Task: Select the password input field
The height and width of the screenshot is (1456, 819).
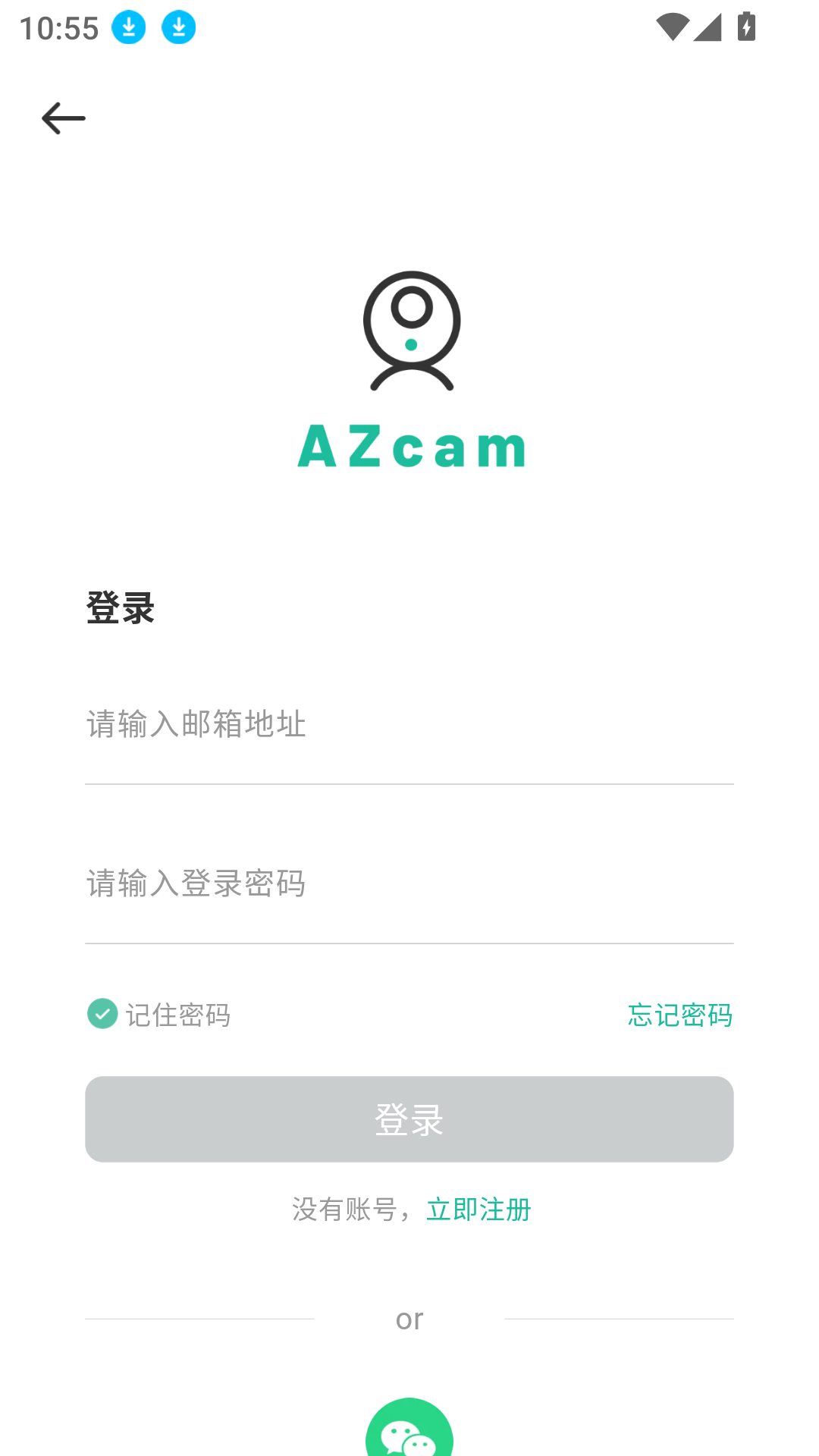Action: pos(409,884)
